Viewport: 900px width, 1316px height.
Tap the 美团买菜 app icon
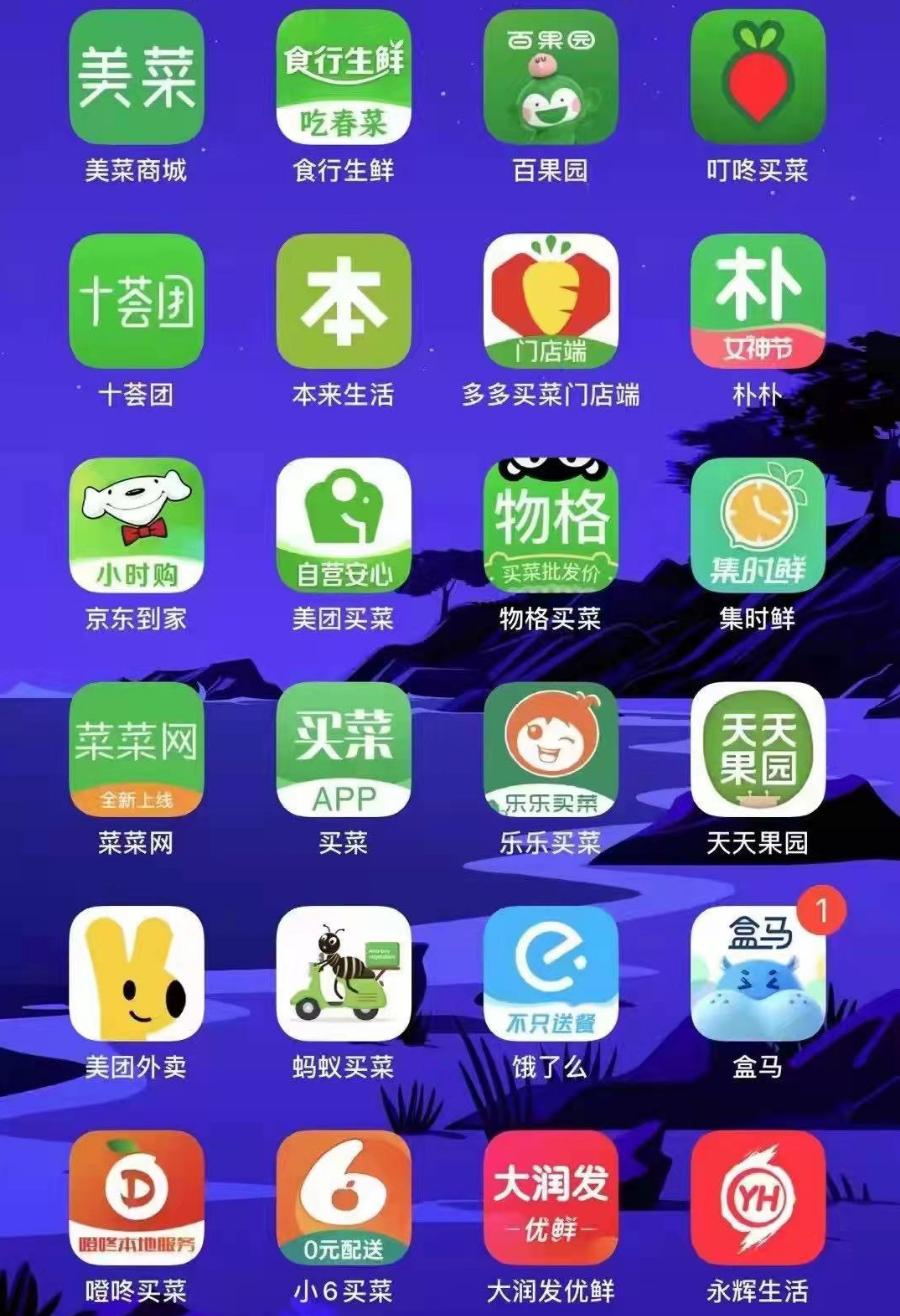pos(343,525)
